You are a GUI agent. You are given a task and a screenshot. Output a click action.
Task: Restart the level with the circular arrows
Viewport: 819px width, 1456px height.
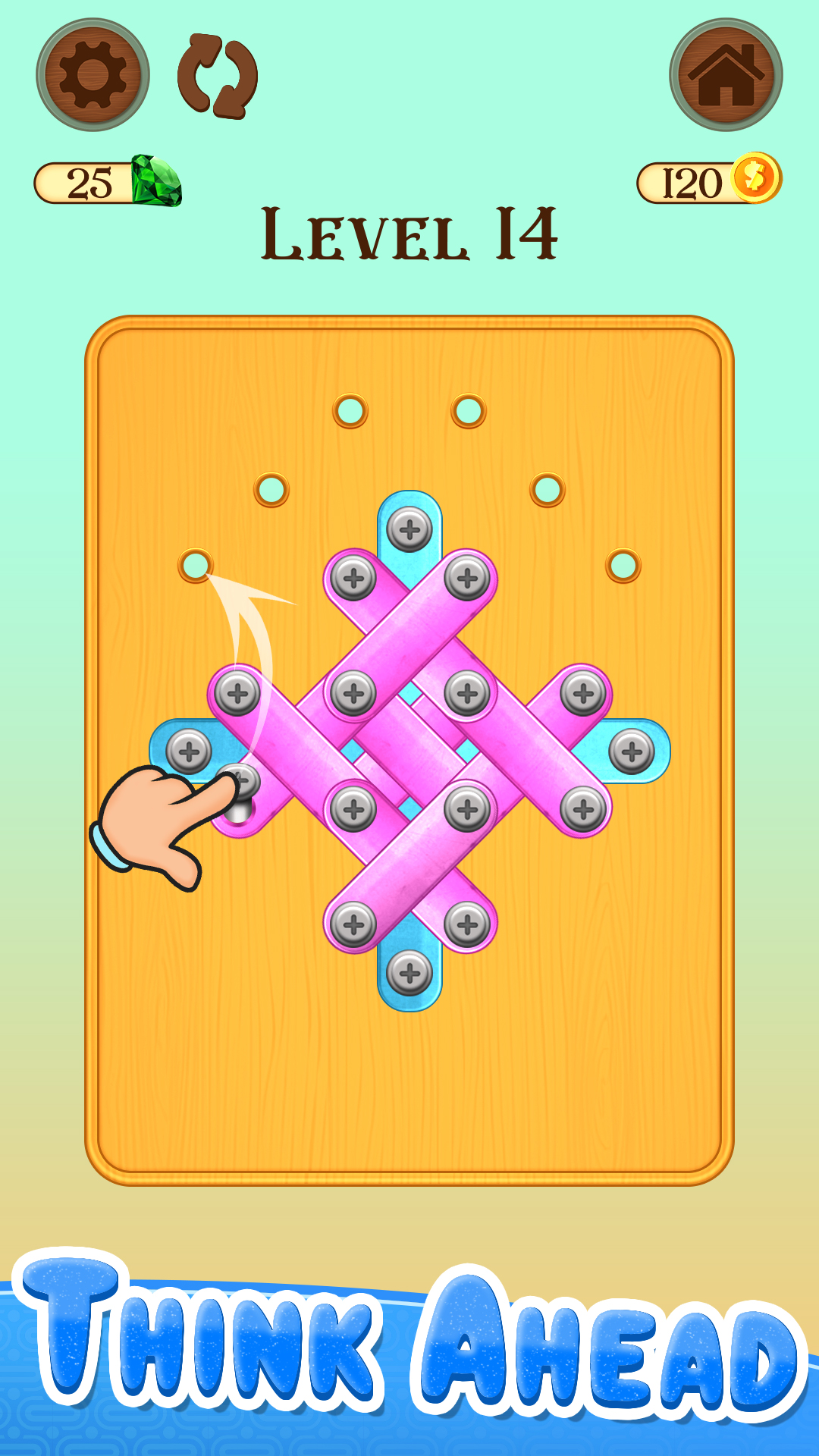point(218,76)
